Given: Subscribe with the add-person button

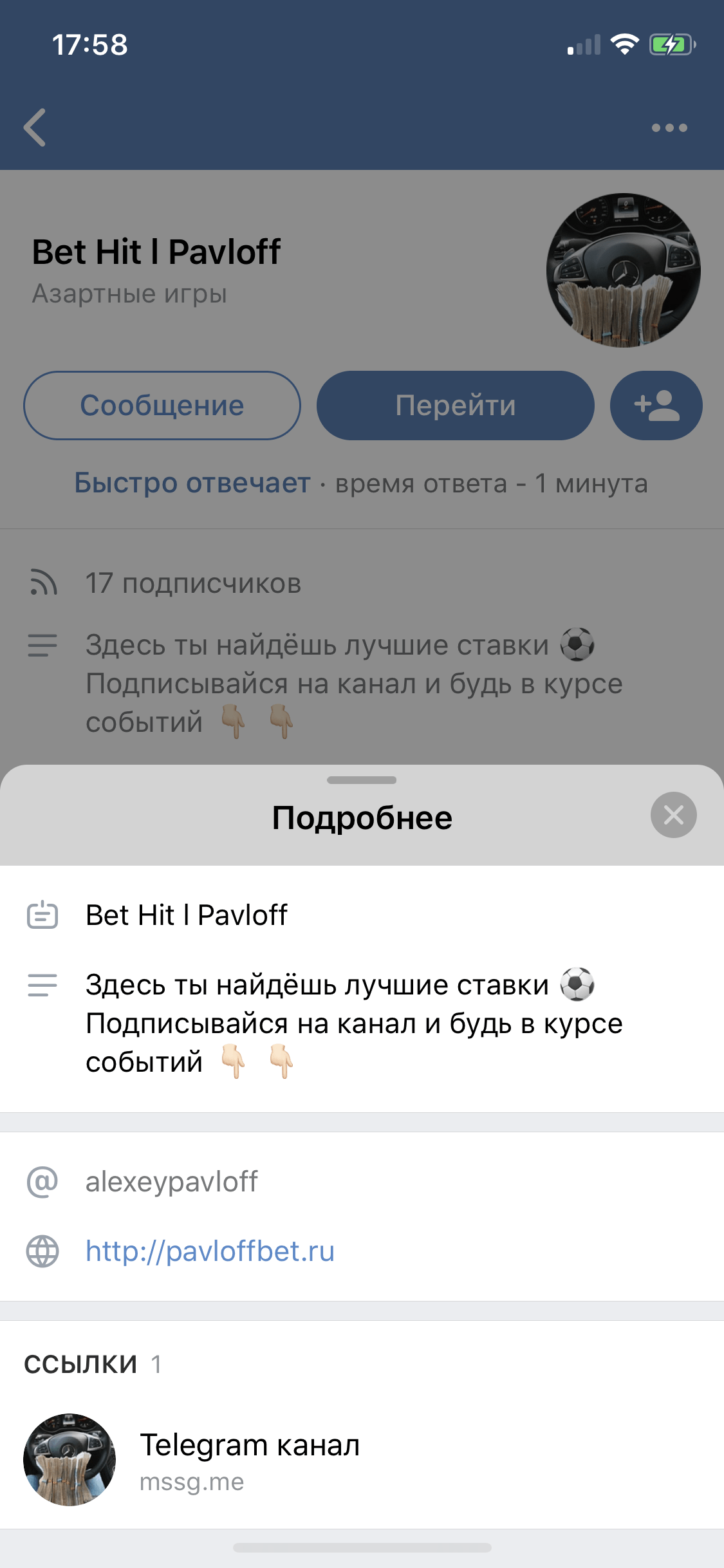Looking at the screenshot, I should pyautogui.click(x=656, y=406).
